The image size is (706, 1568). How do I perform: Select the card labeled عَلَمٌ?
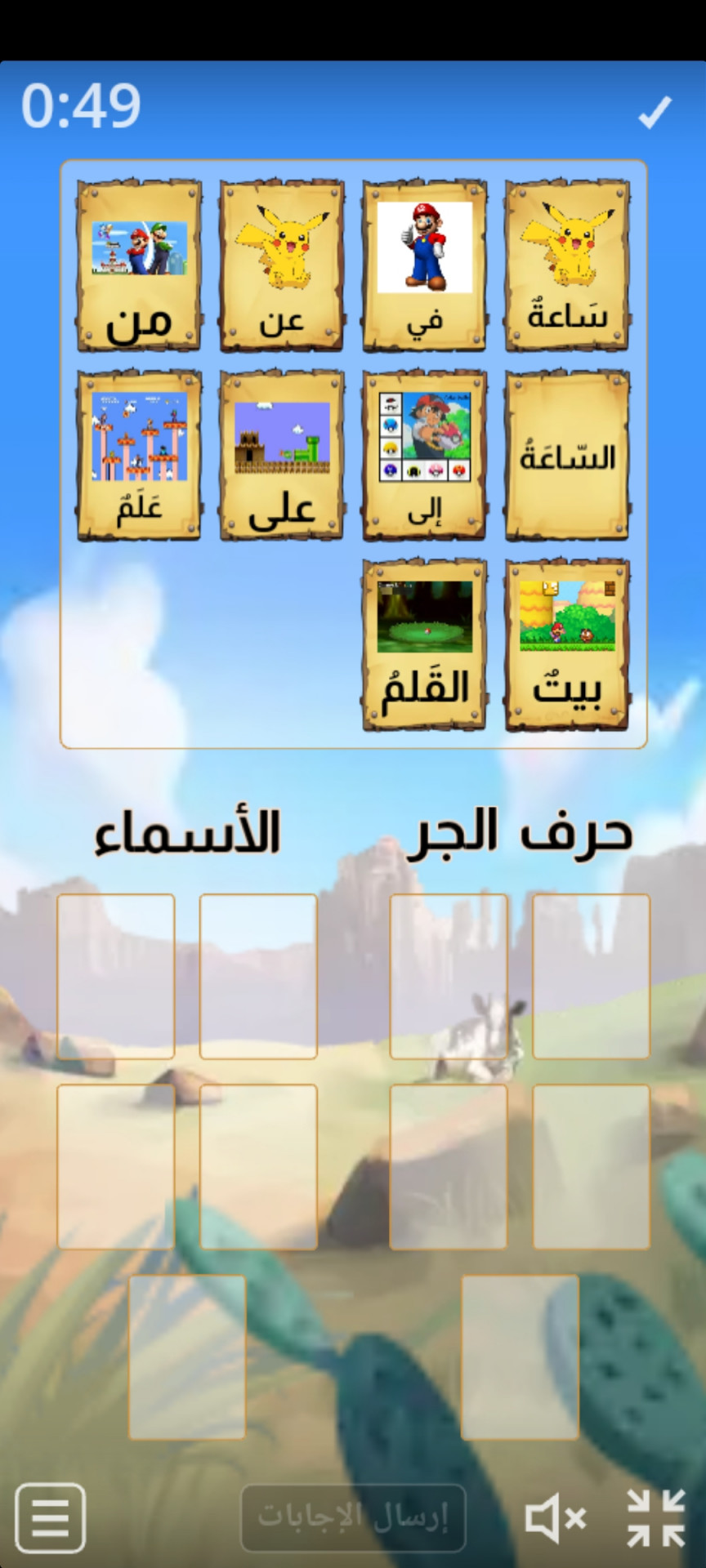click(x=139, y=455)
